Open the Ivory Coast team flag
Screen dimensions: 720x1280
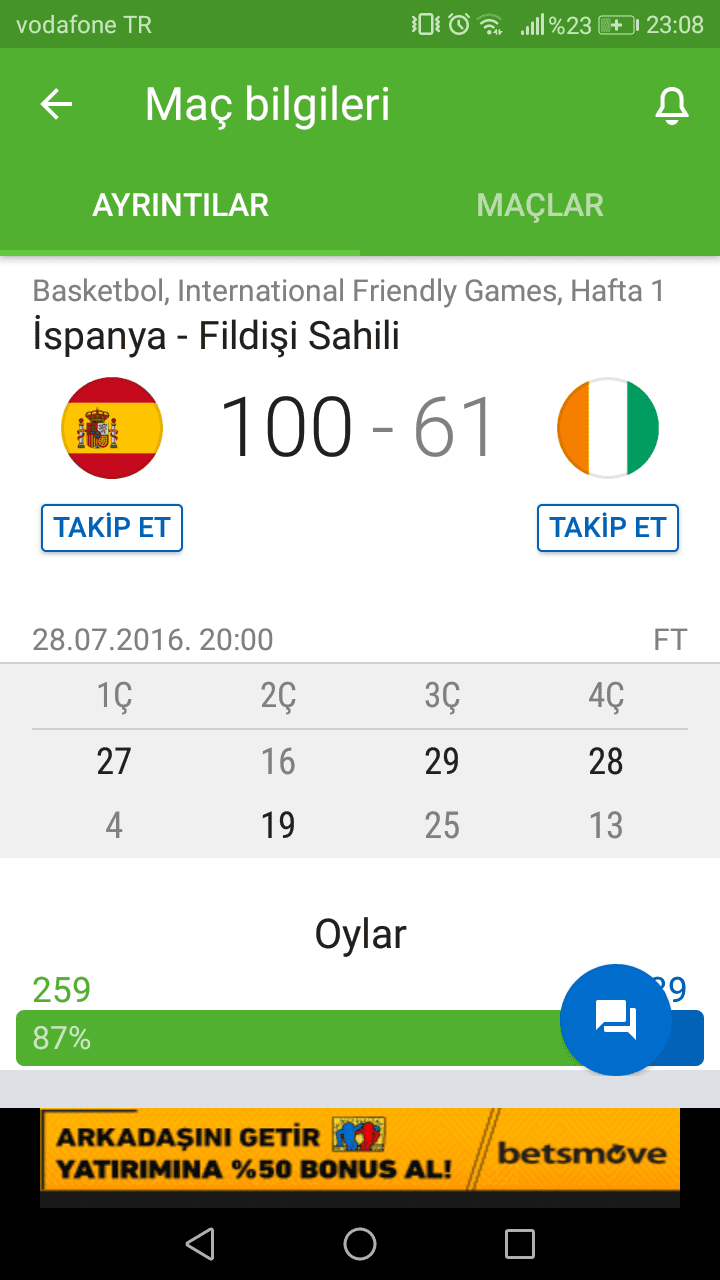(x=608, y=428)
